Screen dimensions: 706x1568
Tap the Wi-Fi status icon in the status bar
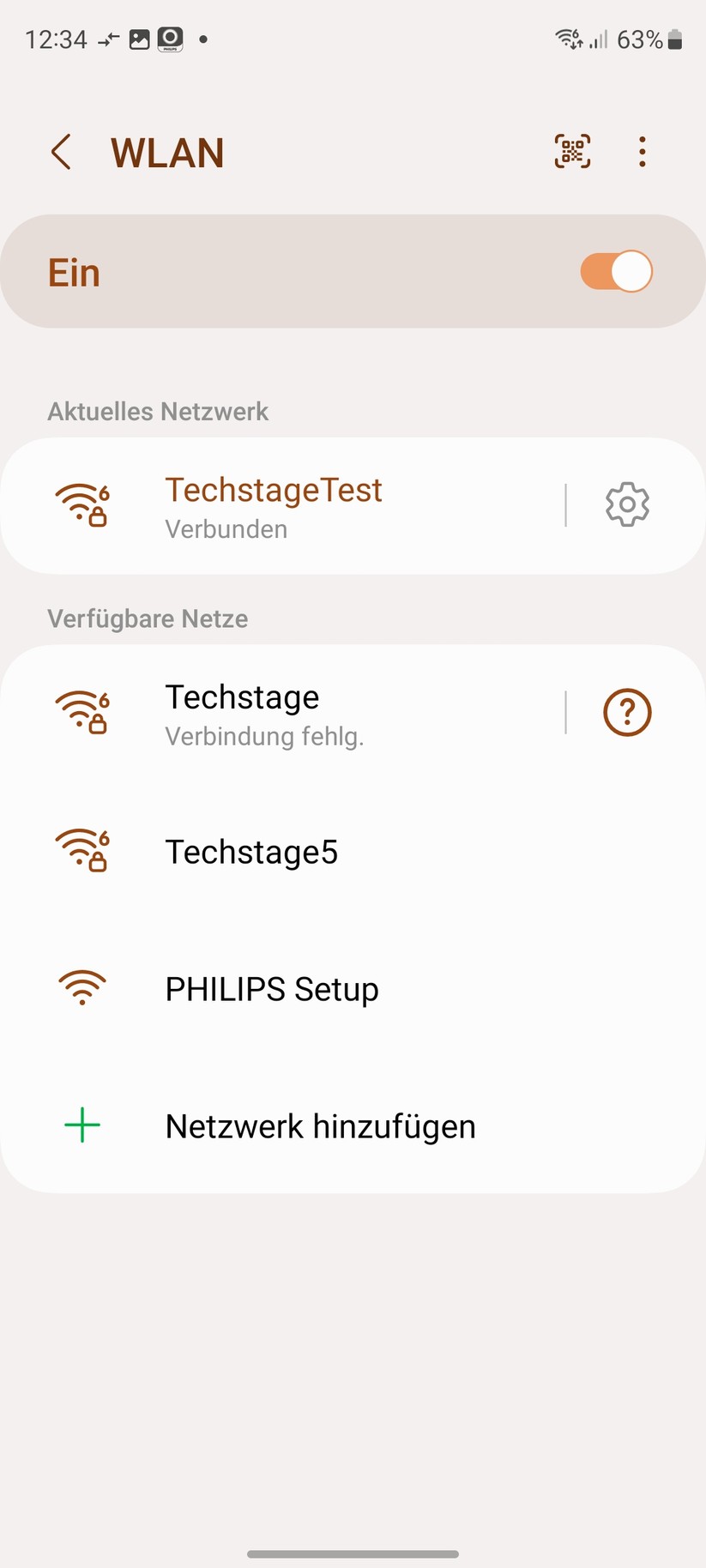(x=568, y=38)
